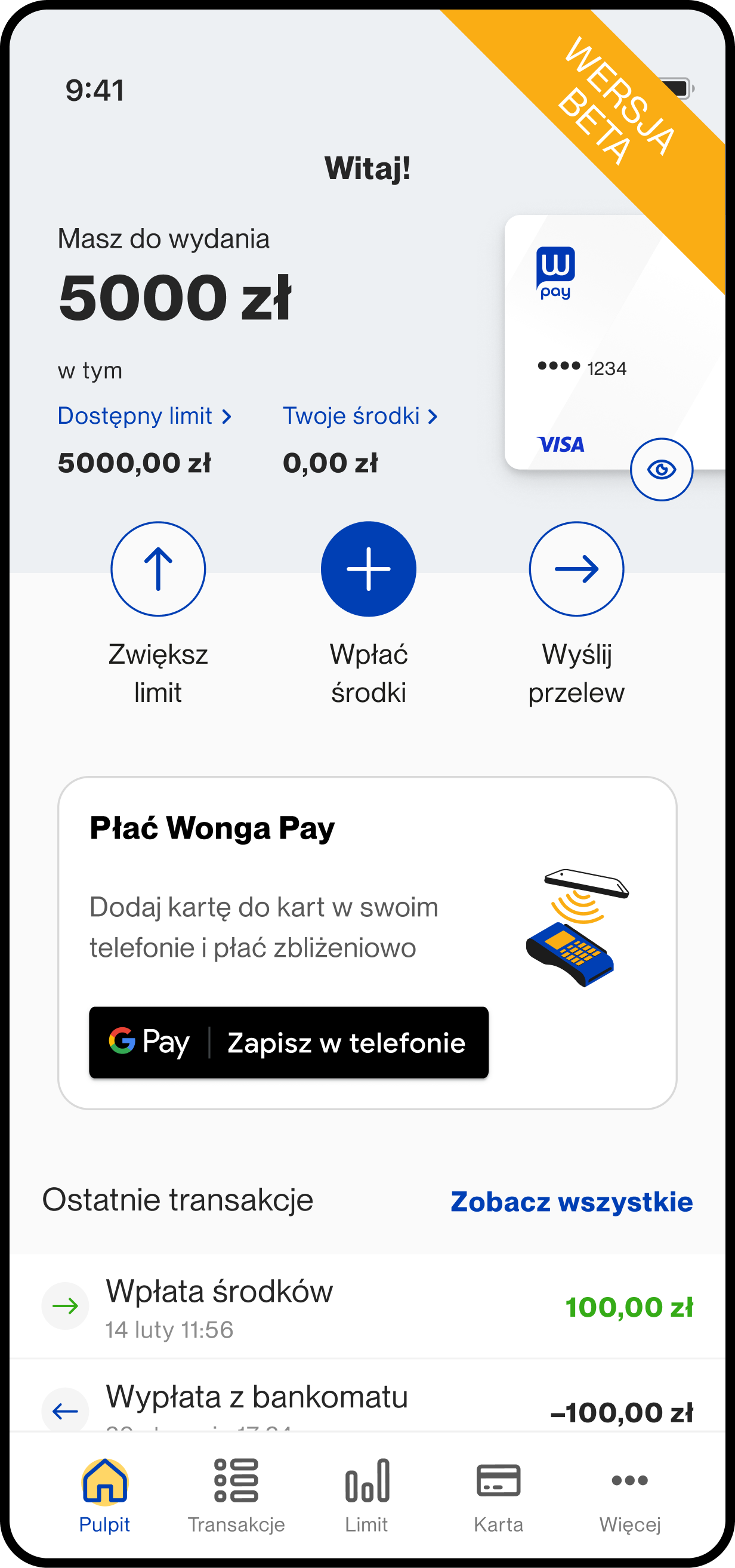
Task: Tap Zwiększ limit button
Action: click(158, 569)
